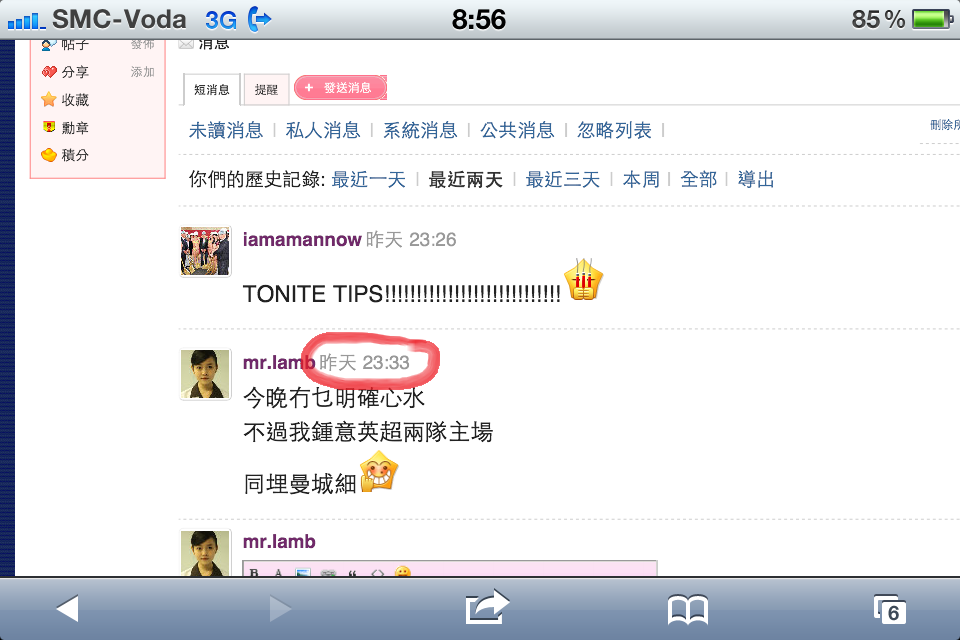Open Safari bookmarks
Image resolution: width=960 pixels, height=640 pixels.
[x=688, y=608]
